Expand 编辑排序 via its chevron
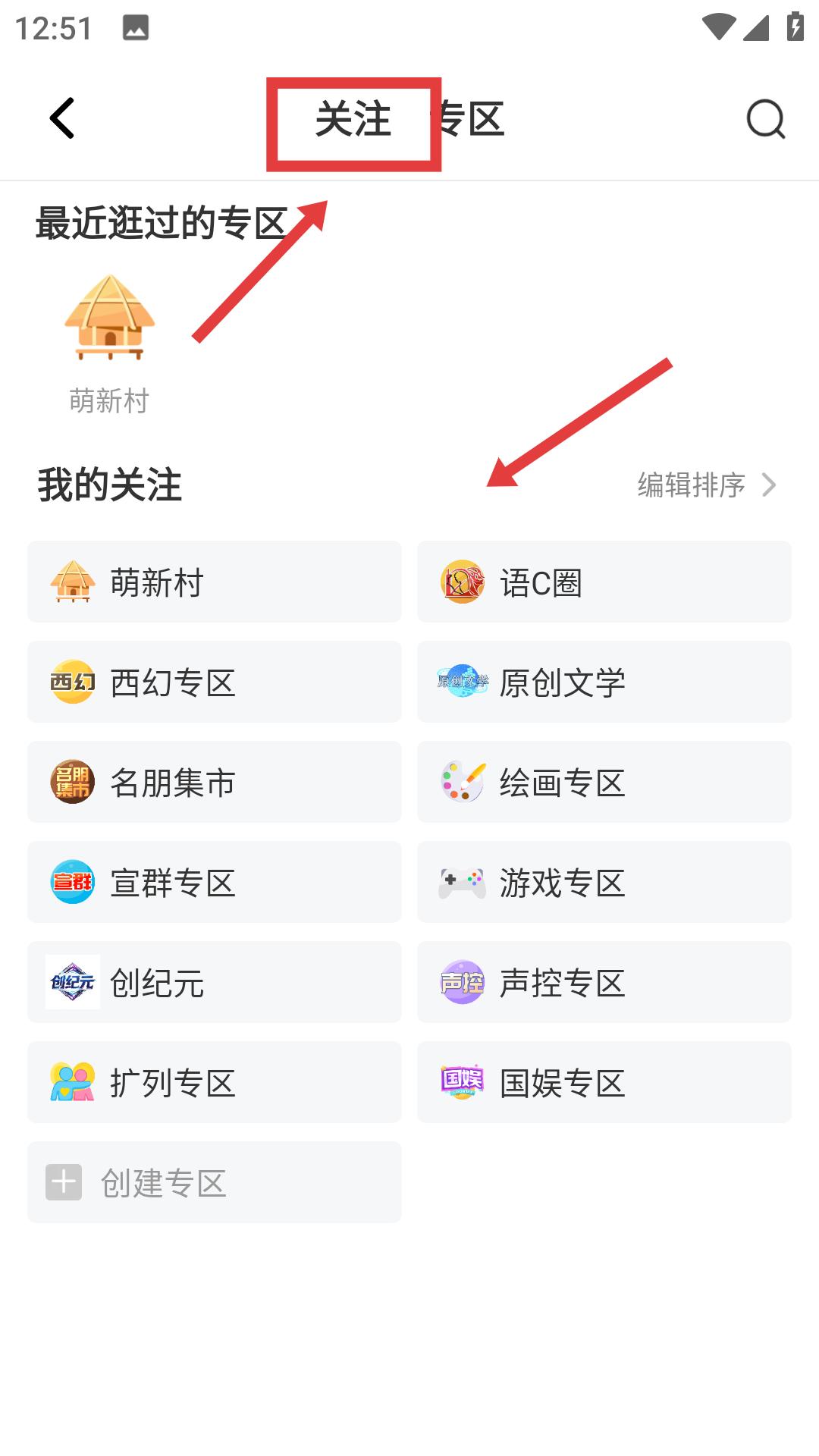 tap(770, 485)
